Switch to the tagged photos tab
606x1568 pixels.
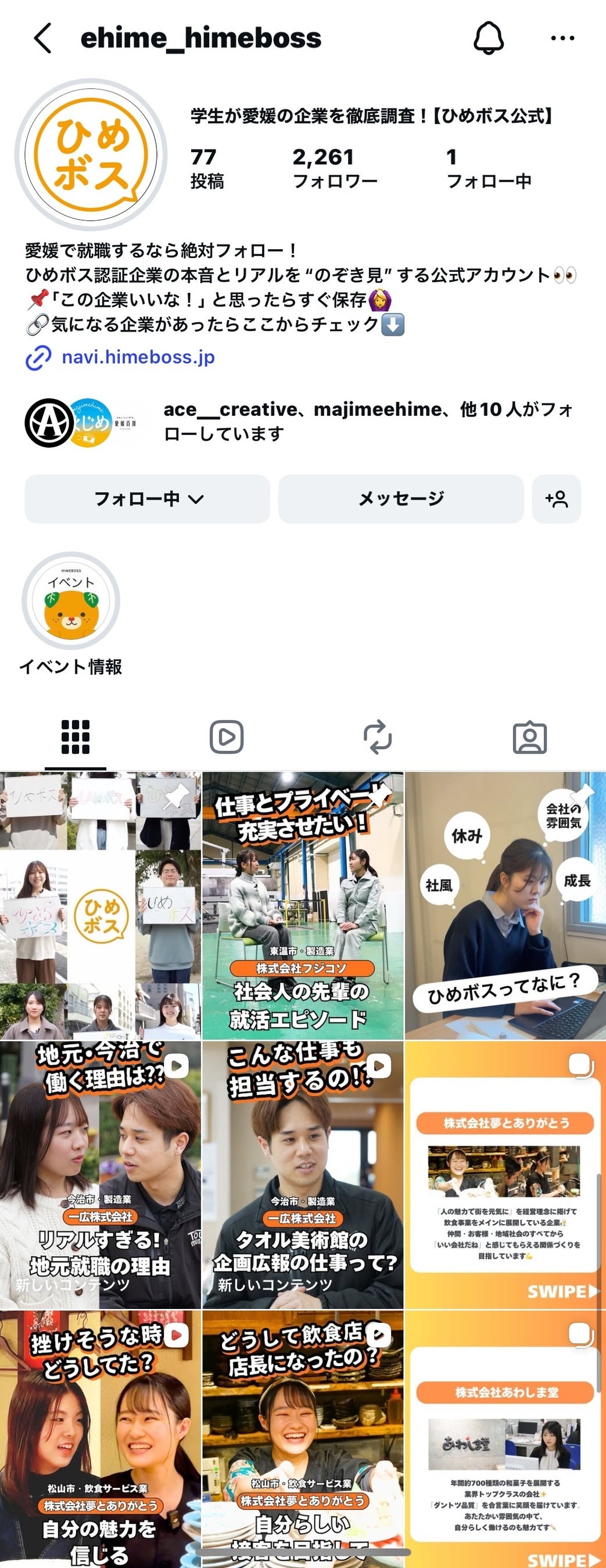[529, 737]
